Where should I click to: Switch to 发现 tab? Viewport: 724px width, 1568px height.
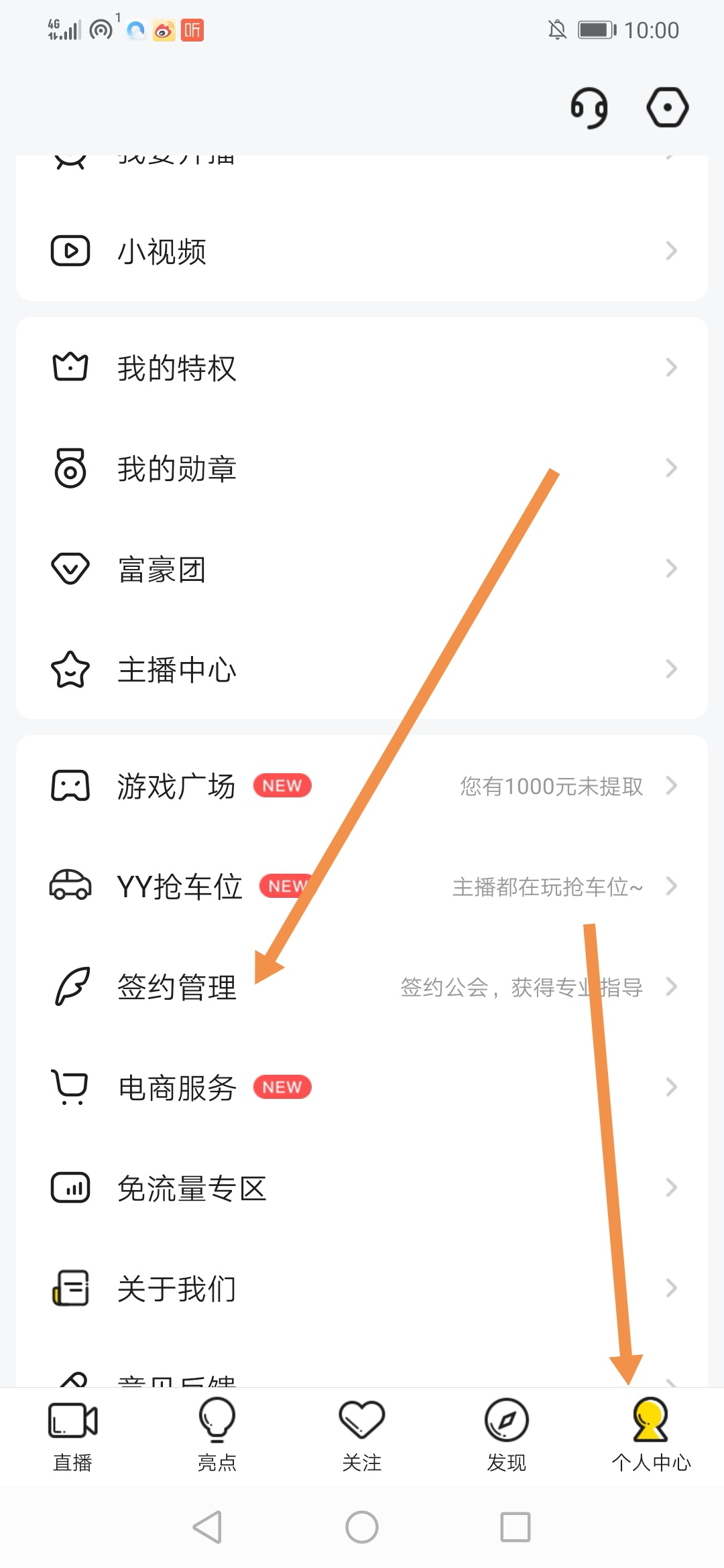pos(507,1434)
